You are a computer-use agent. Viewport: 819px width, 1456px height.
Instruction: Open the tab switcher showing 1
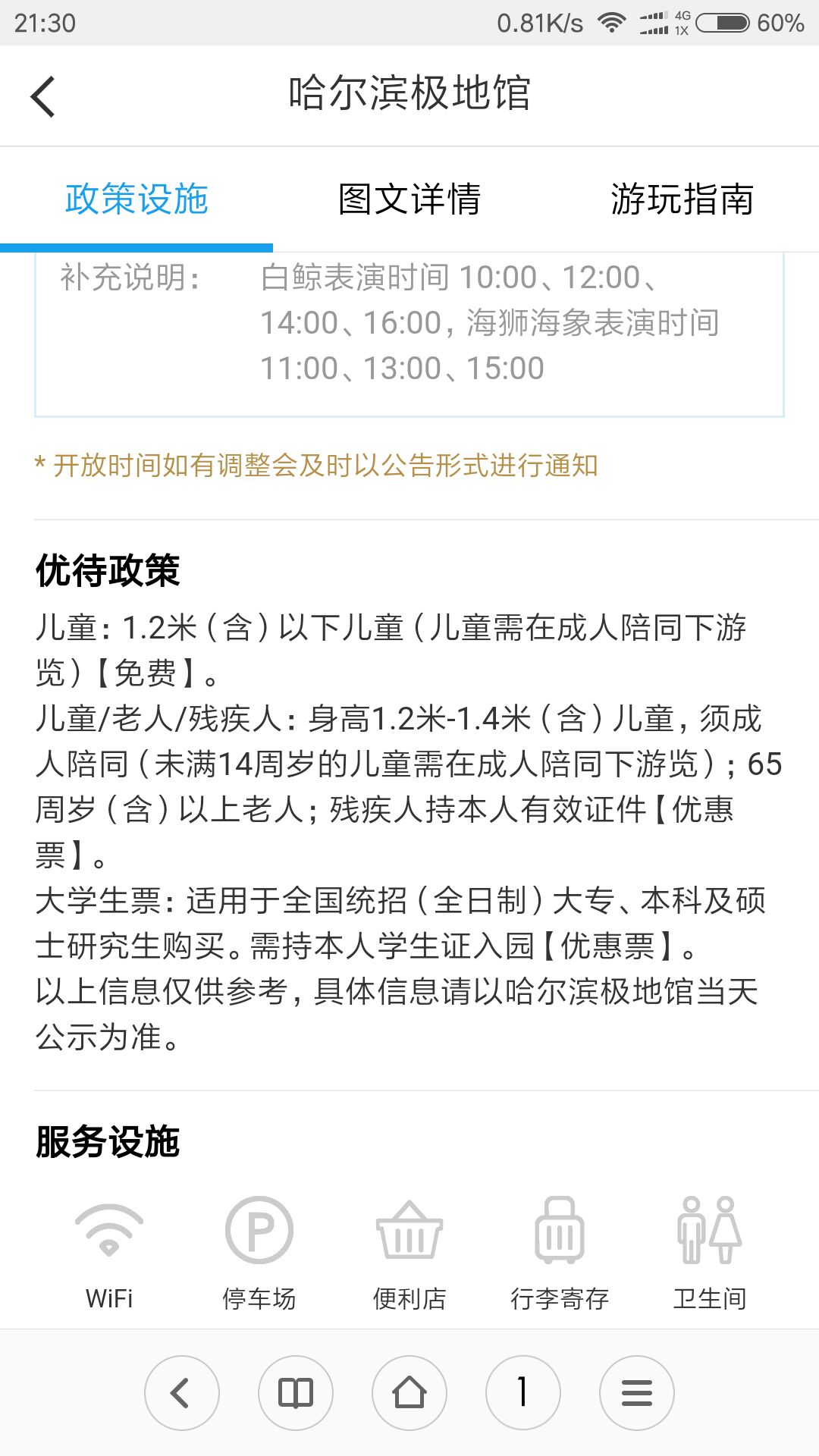(523, 1393)
